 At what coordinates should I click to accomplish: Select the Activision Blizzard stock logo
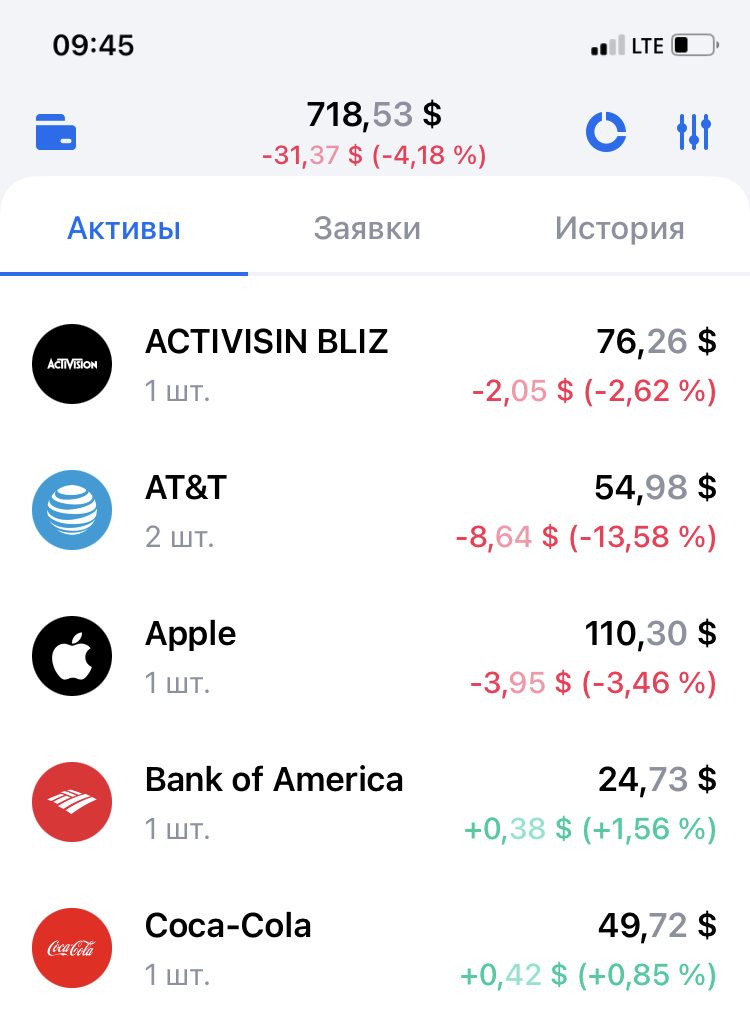(71, 364)
